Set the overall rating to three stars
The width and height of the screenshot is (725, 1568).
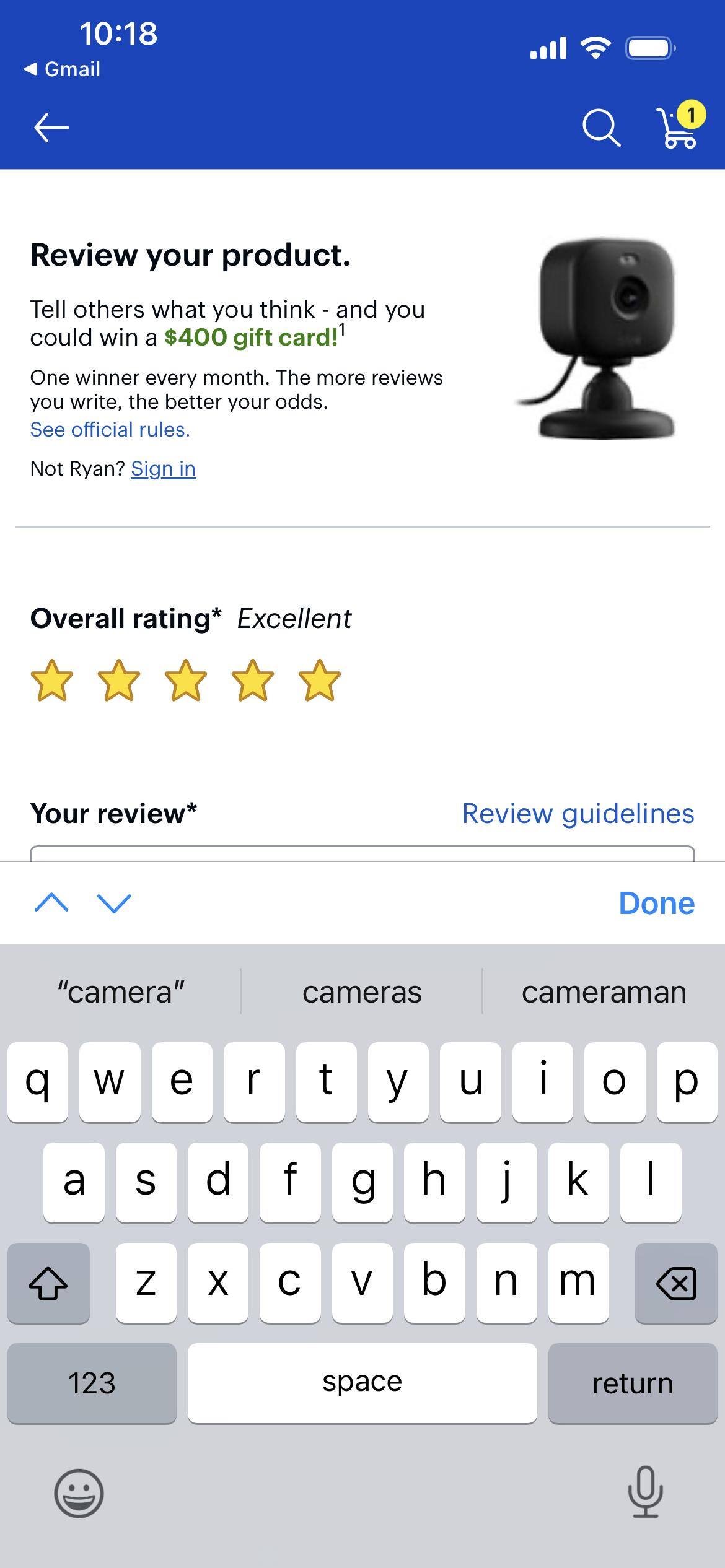pos(188,681)
